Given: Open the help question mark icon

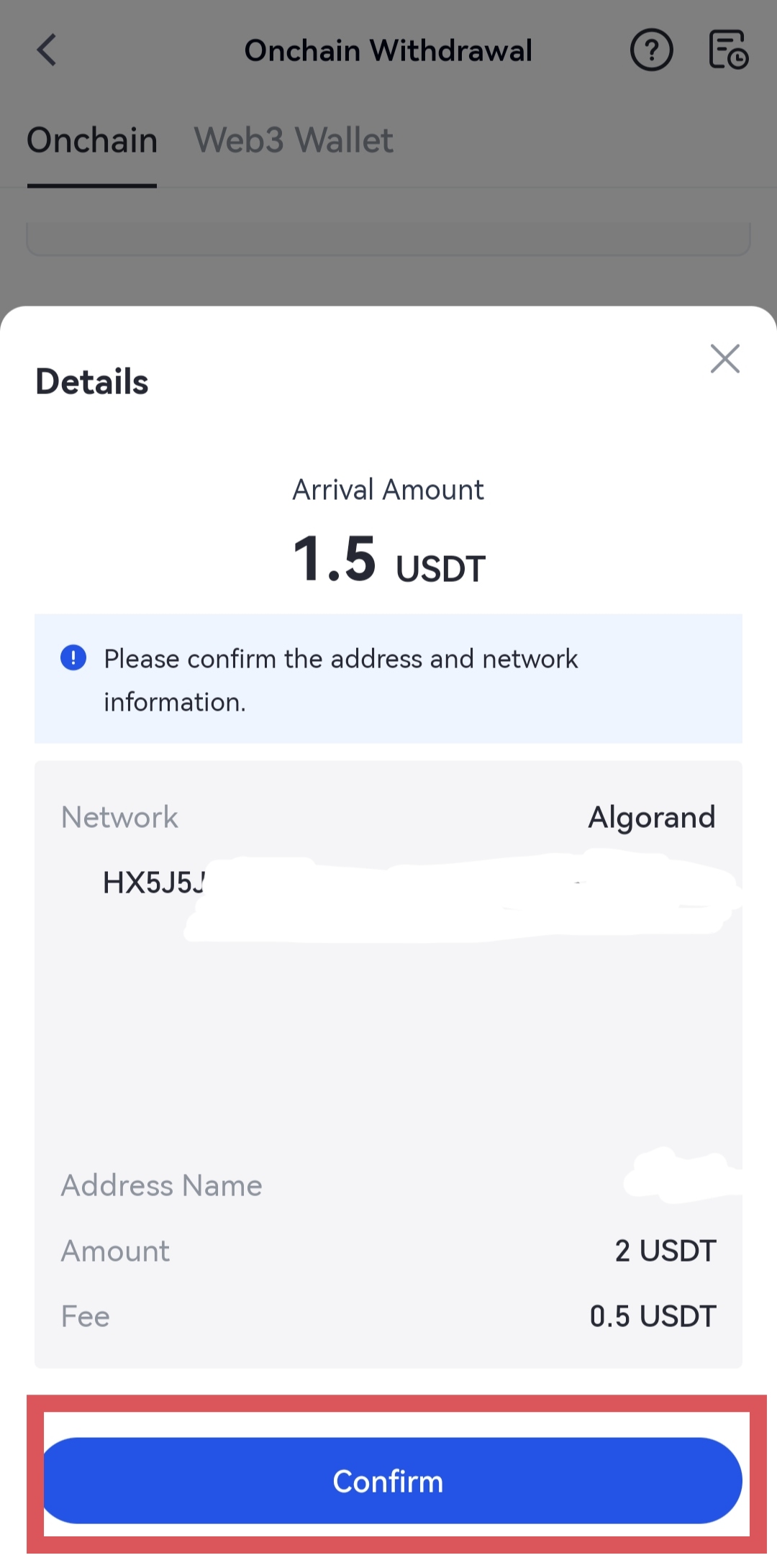Looking at the screenshot, I should tap(651, 50).
